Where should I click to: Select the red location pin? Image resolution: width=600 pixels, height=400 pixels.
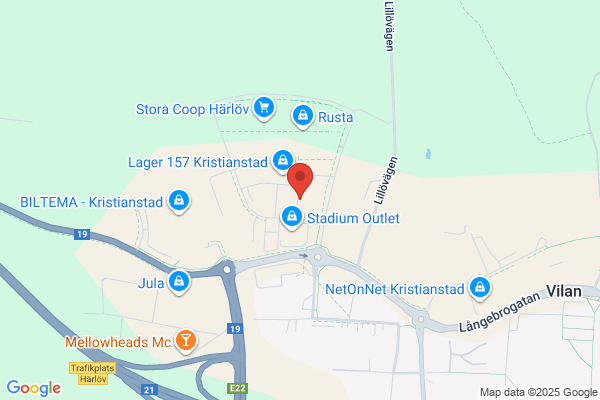coord(300,181)
